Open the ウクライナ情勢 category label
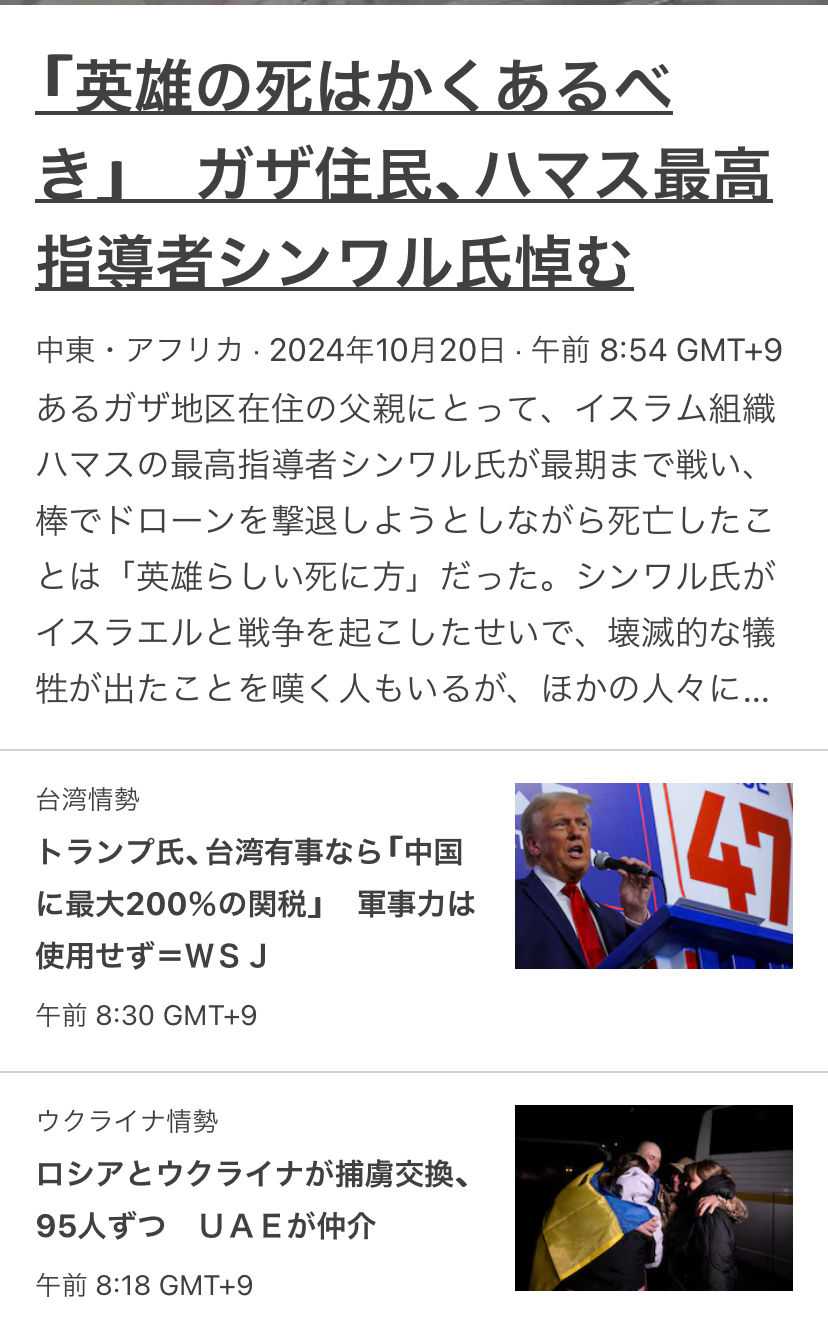 pos(127,1121)
